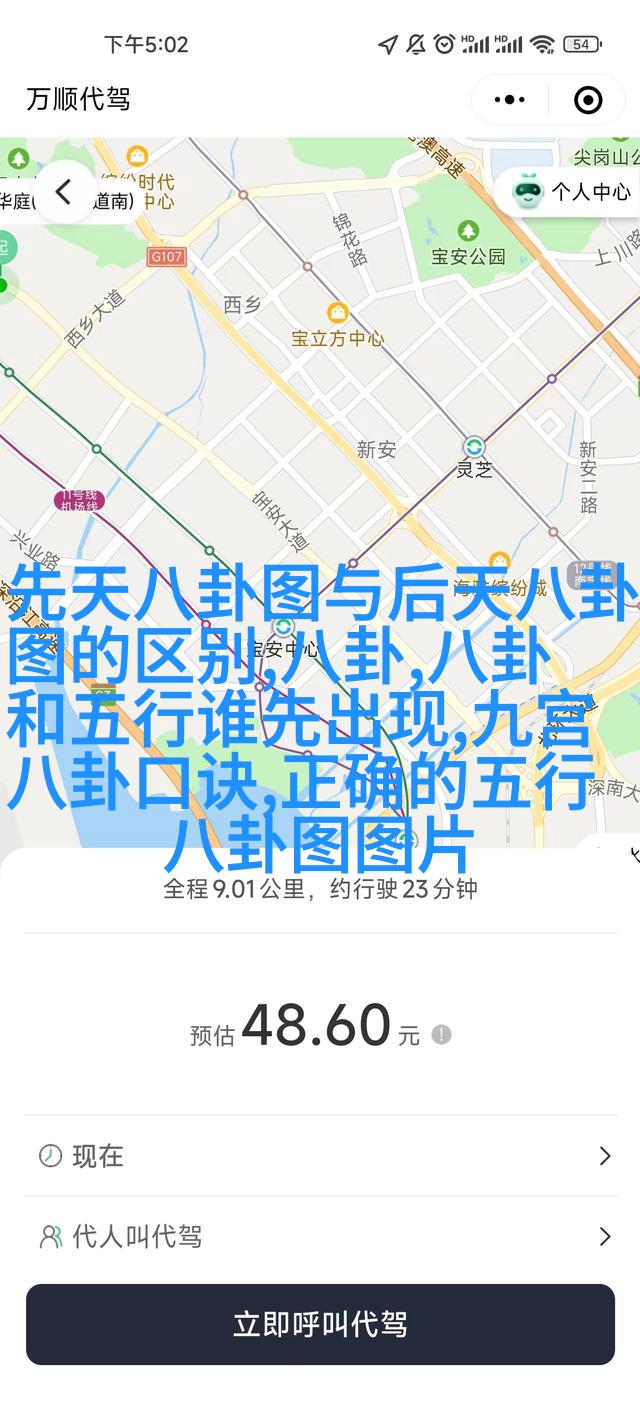Open the 代人叫代驾 row

point(320,1237)
